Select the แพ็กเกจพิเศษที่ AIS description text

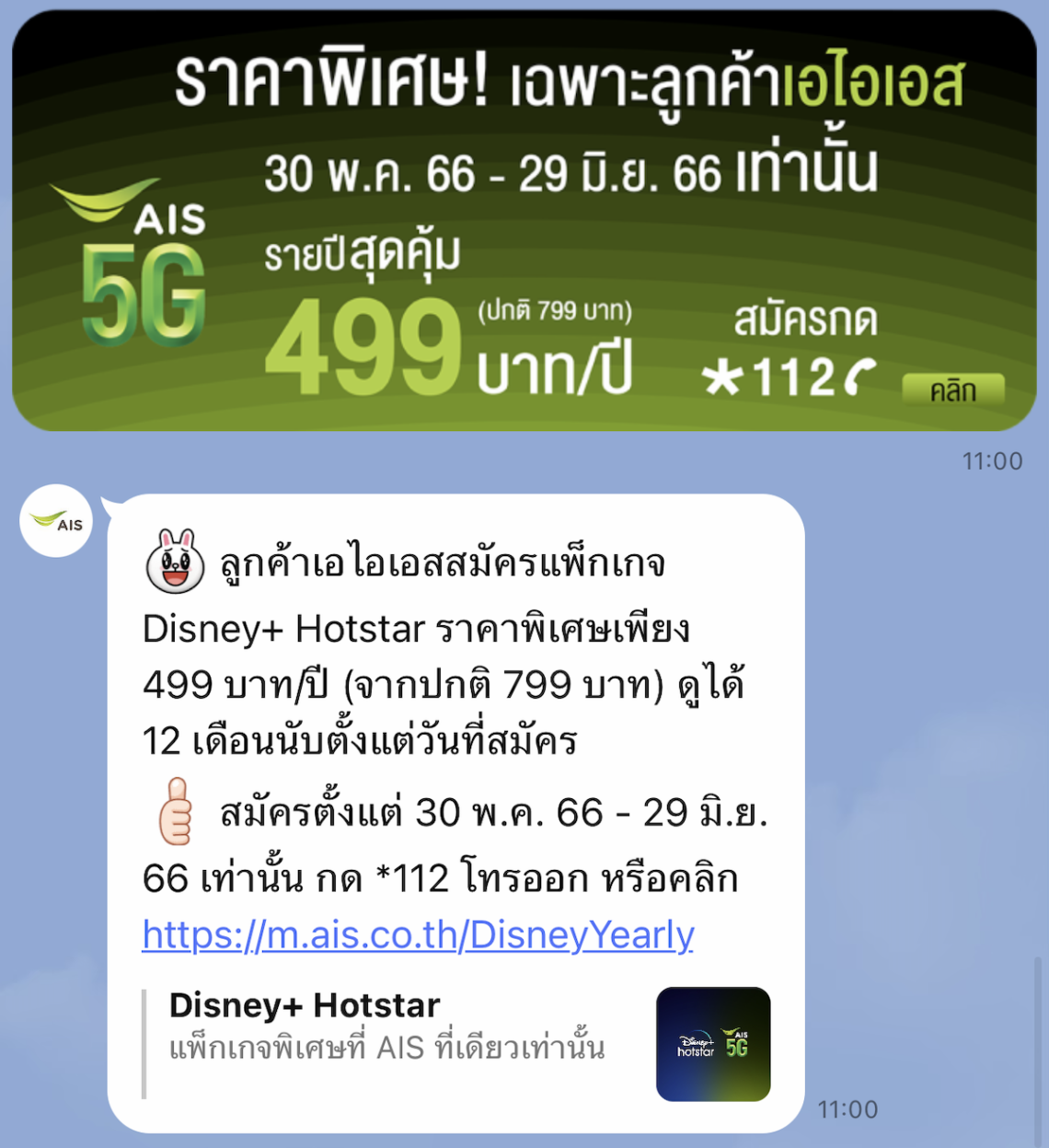(386, 1047)
